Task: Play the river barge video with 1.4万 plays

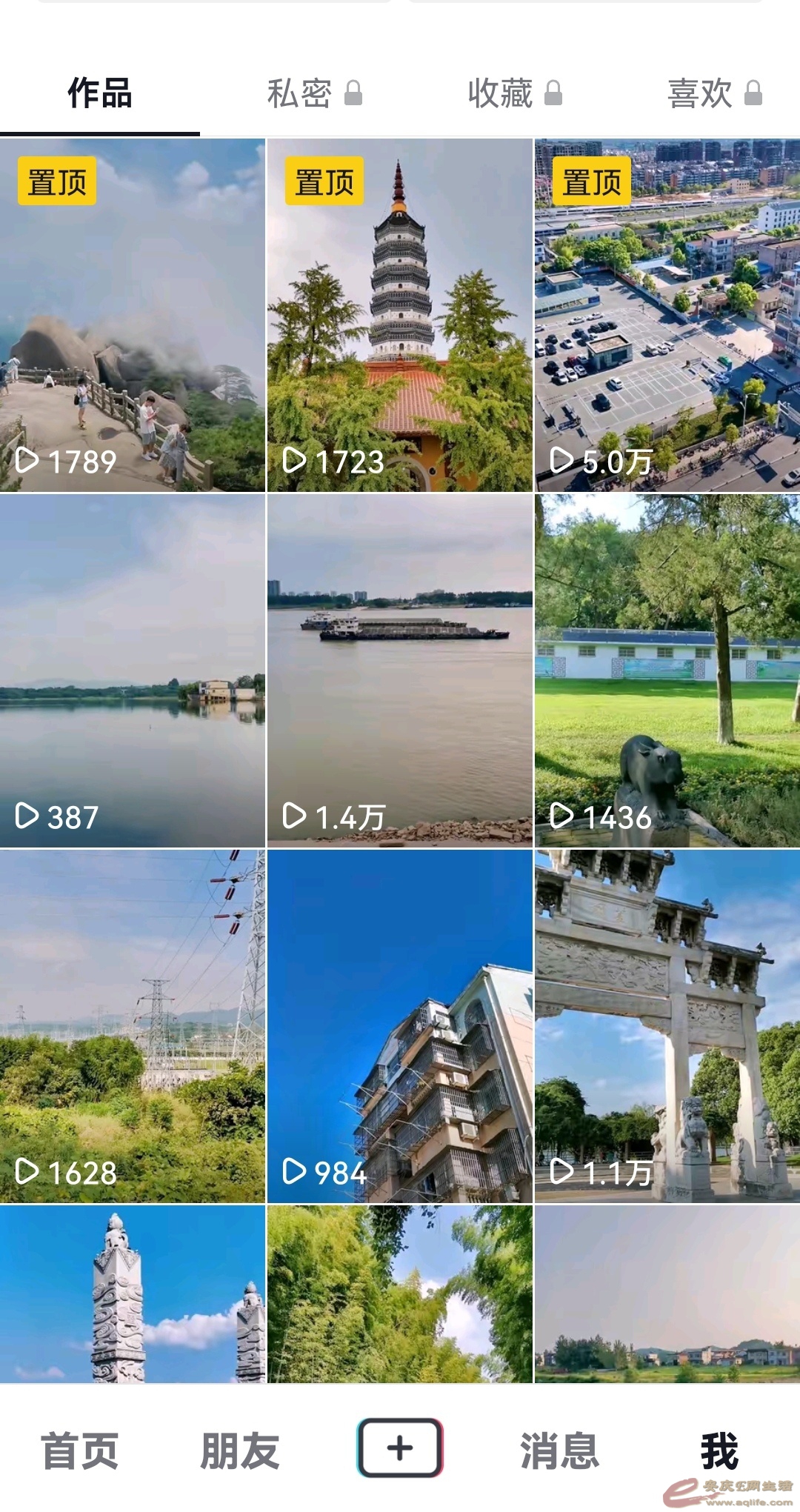Action: pyautogui.click(x=400, y=670)
